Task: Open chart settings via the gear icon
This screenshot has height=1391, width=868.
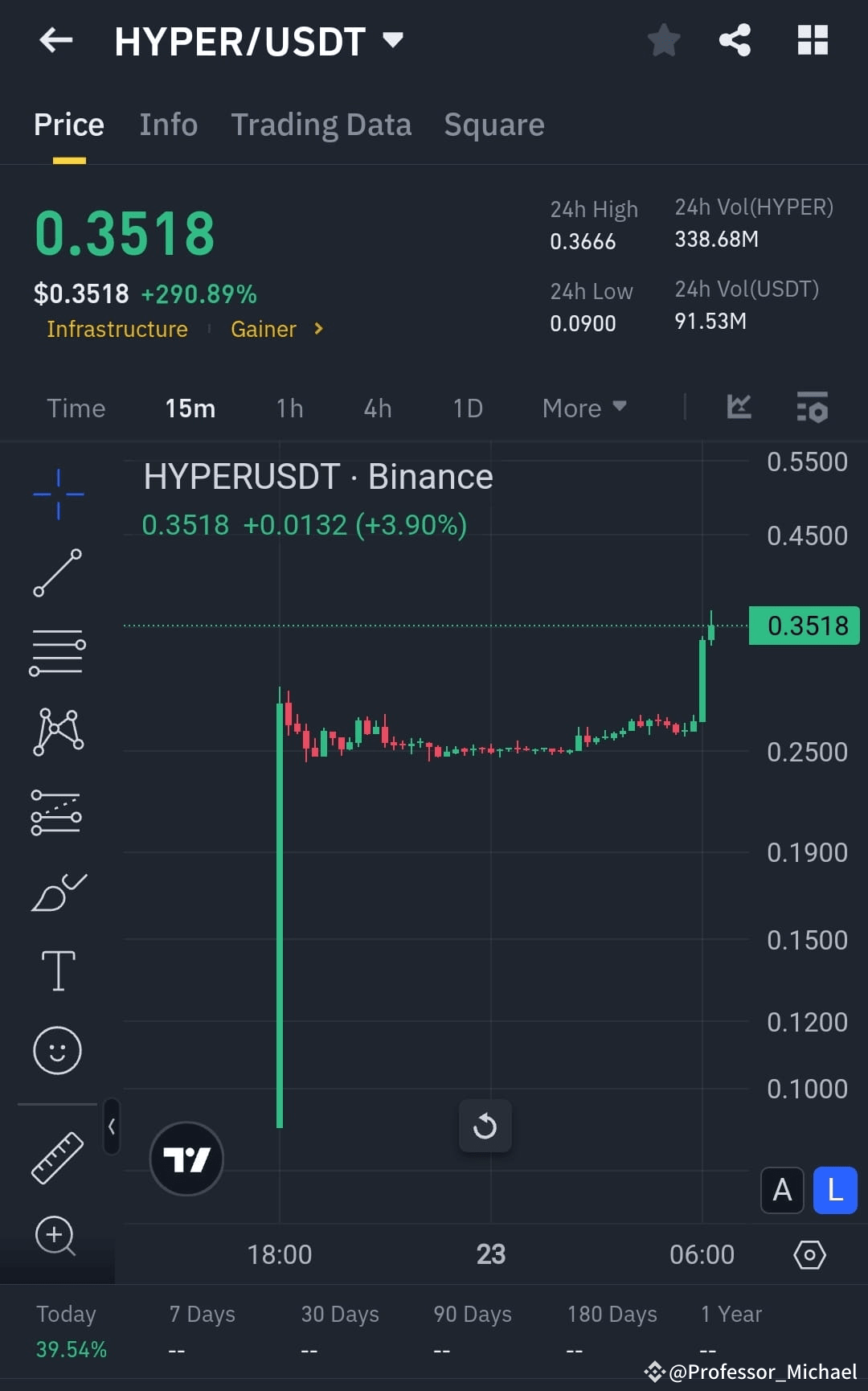Action: click(x=810, y=1254)
